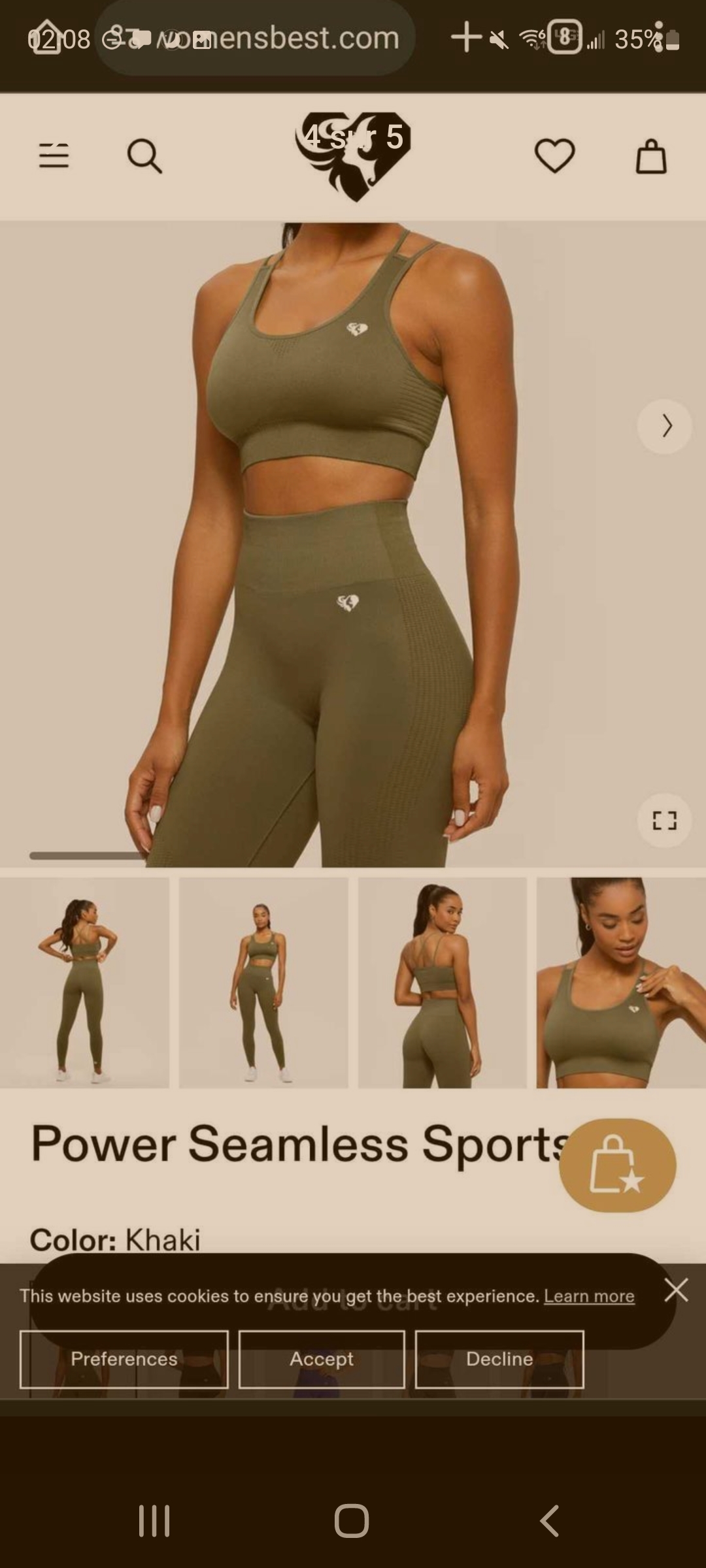
Task: Open the search icon
Action: tap(144, 155)
